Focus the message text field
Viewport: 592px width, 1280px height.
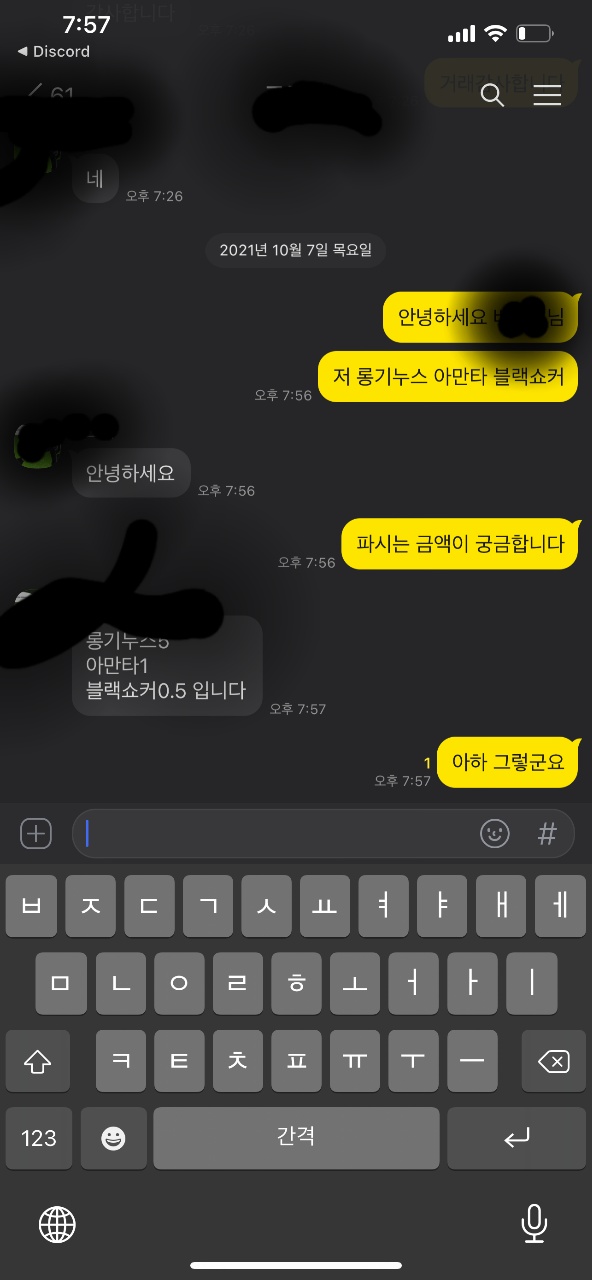click(273, 833)
